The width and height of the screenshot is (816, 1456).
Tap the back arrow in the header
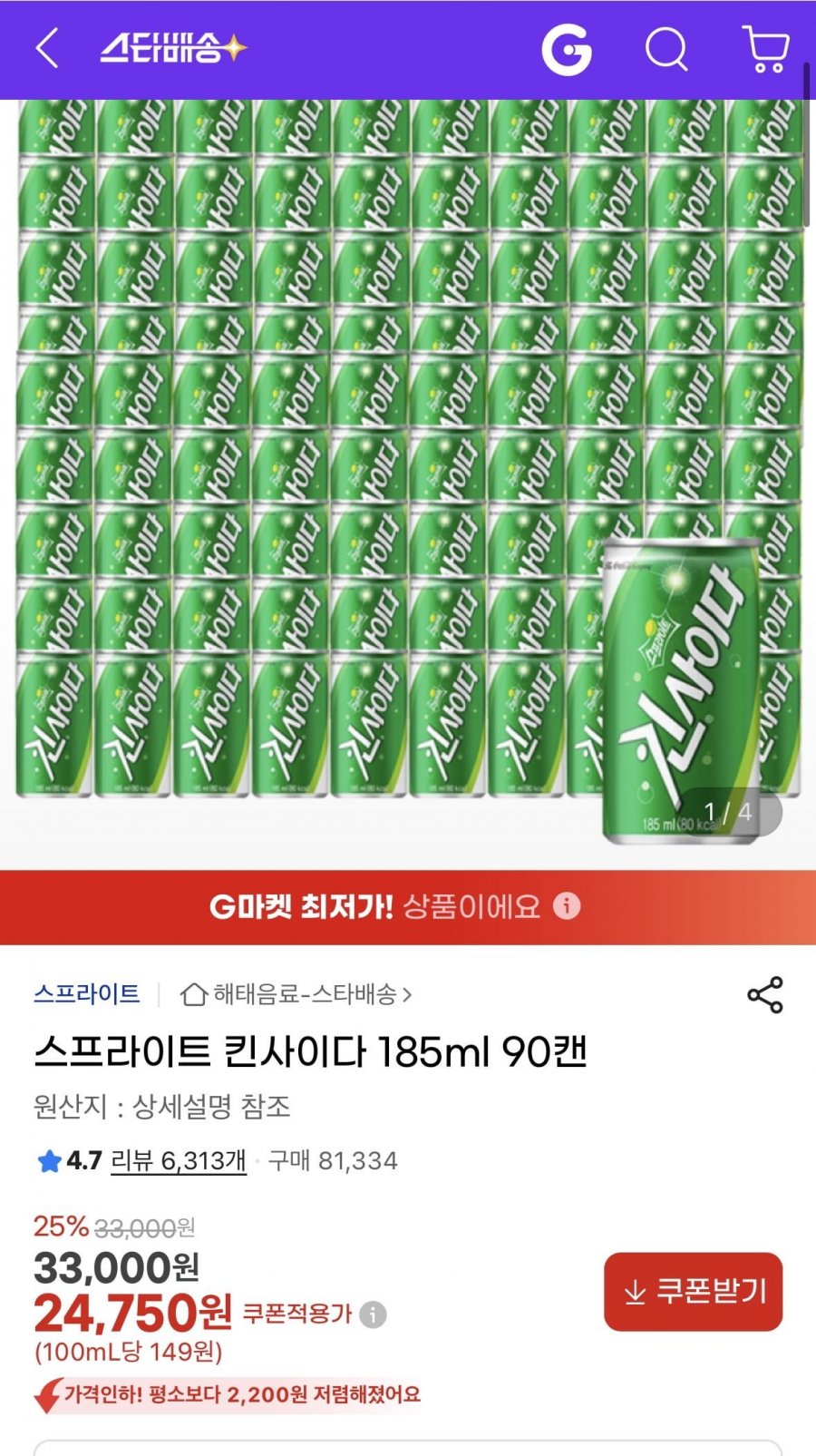tap(45, 50)
